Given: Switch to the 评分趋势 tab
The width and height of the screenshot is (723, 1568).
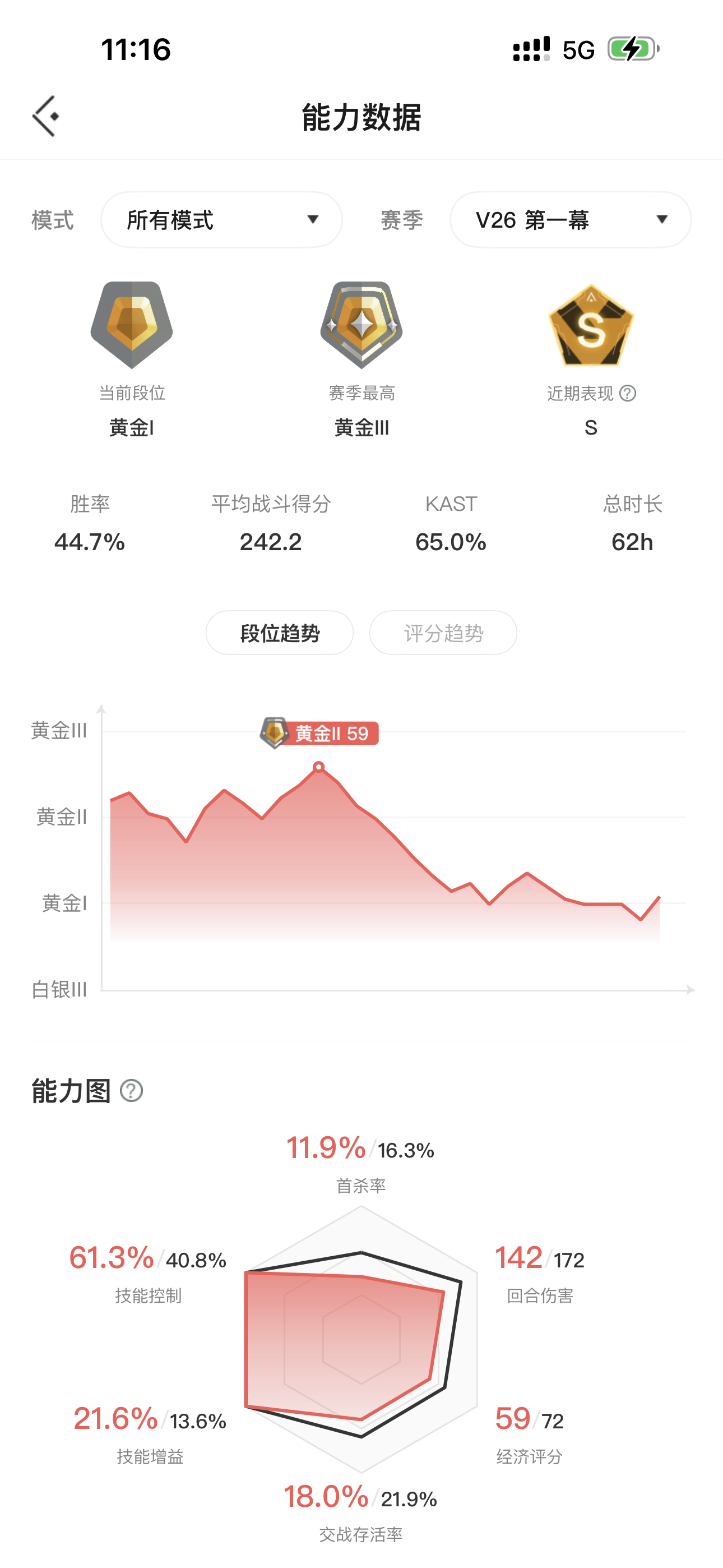Looking at the screenshot, I should [x=443, y=633].
